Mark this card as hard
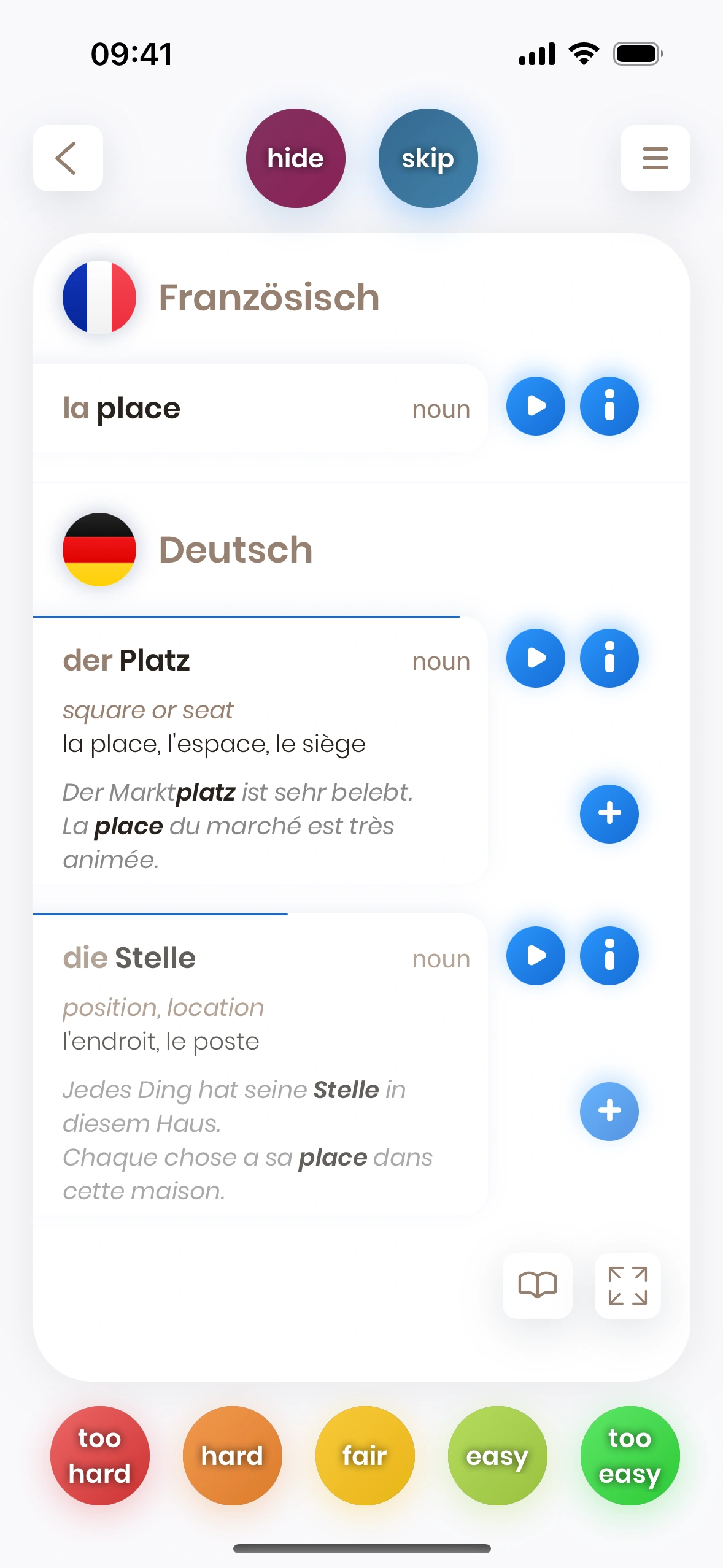 coord(232,1455)
